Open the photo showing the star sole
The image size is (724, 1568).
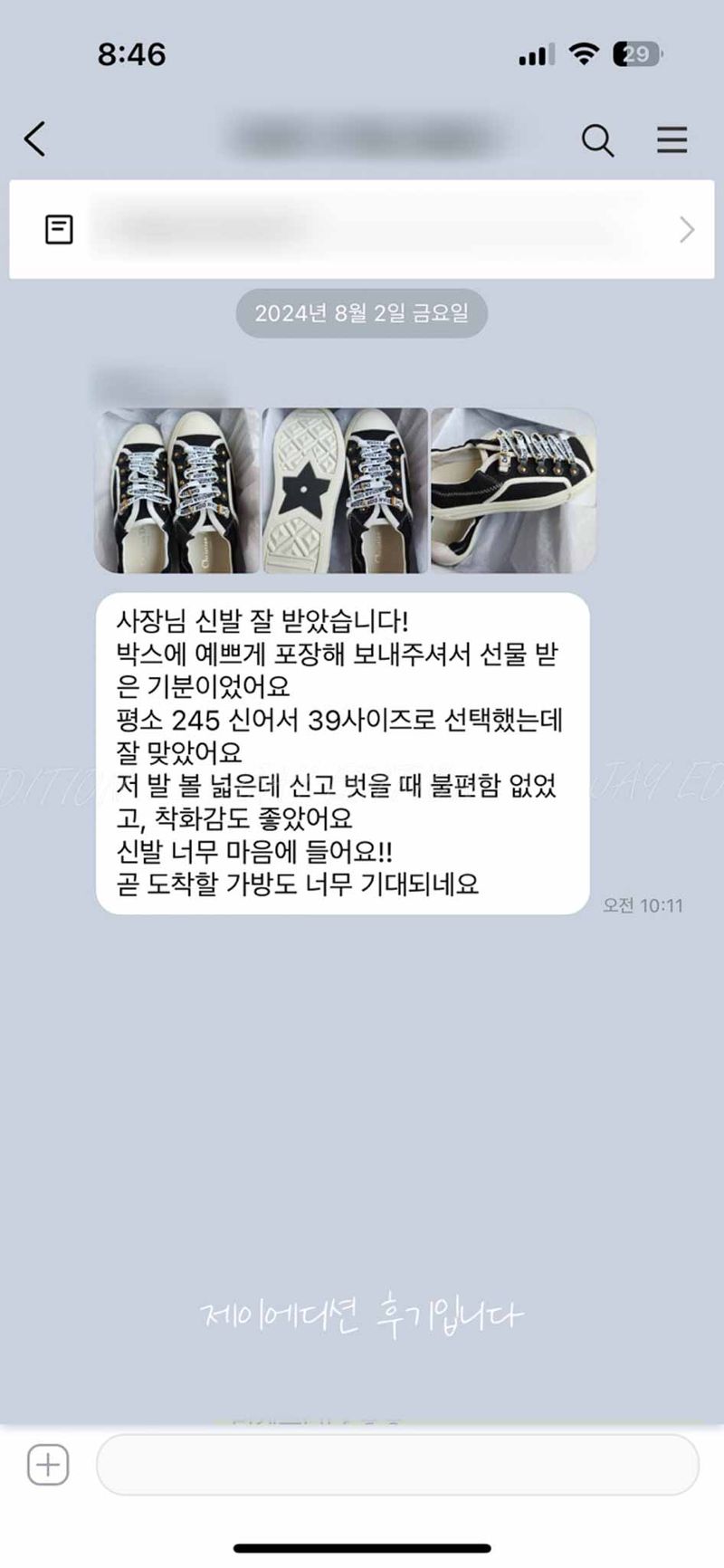point(345,491)
